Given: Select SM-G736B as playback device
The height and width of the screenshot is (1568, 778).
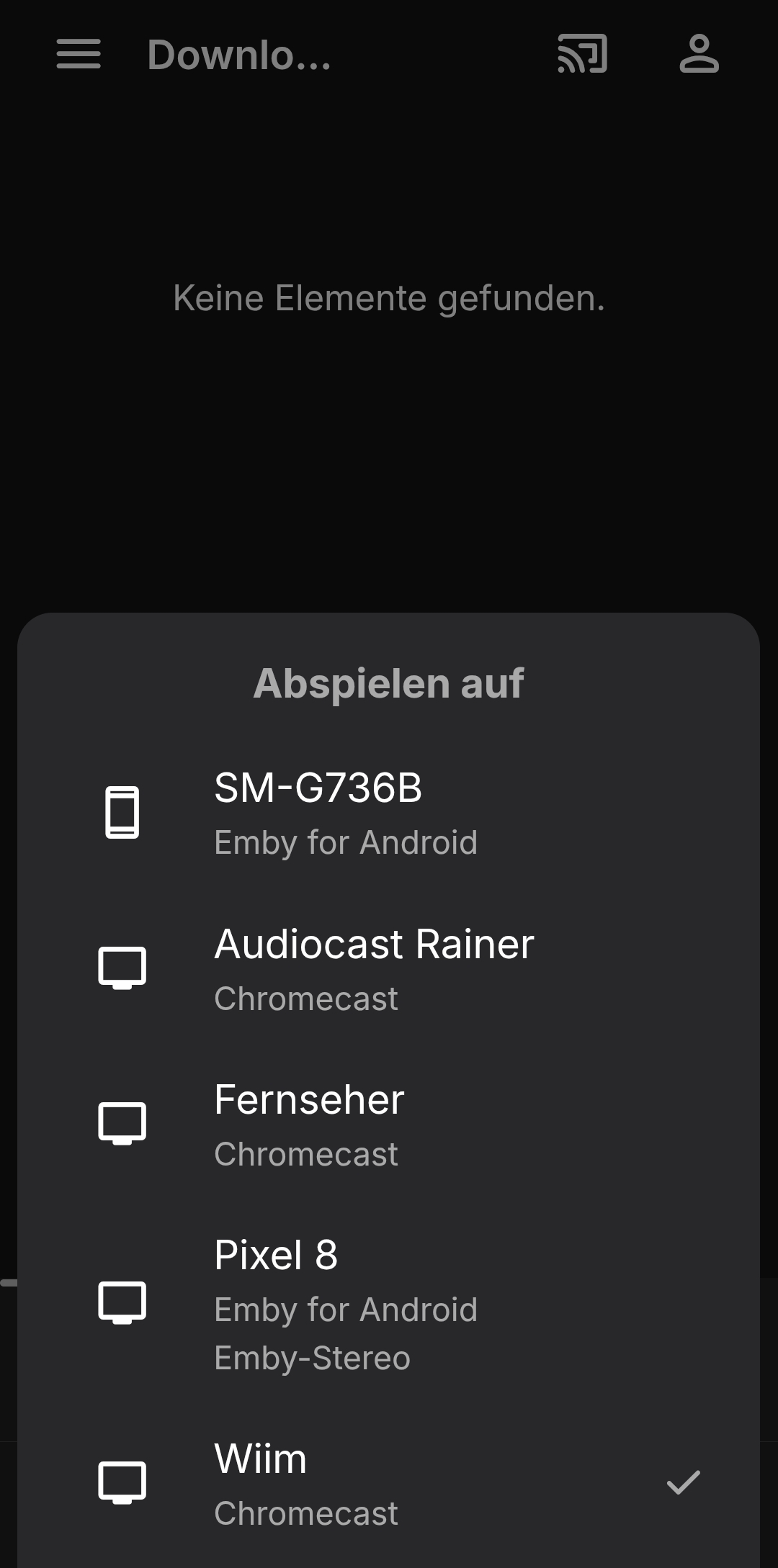Looking at the screenshot, I should [389, 814].
